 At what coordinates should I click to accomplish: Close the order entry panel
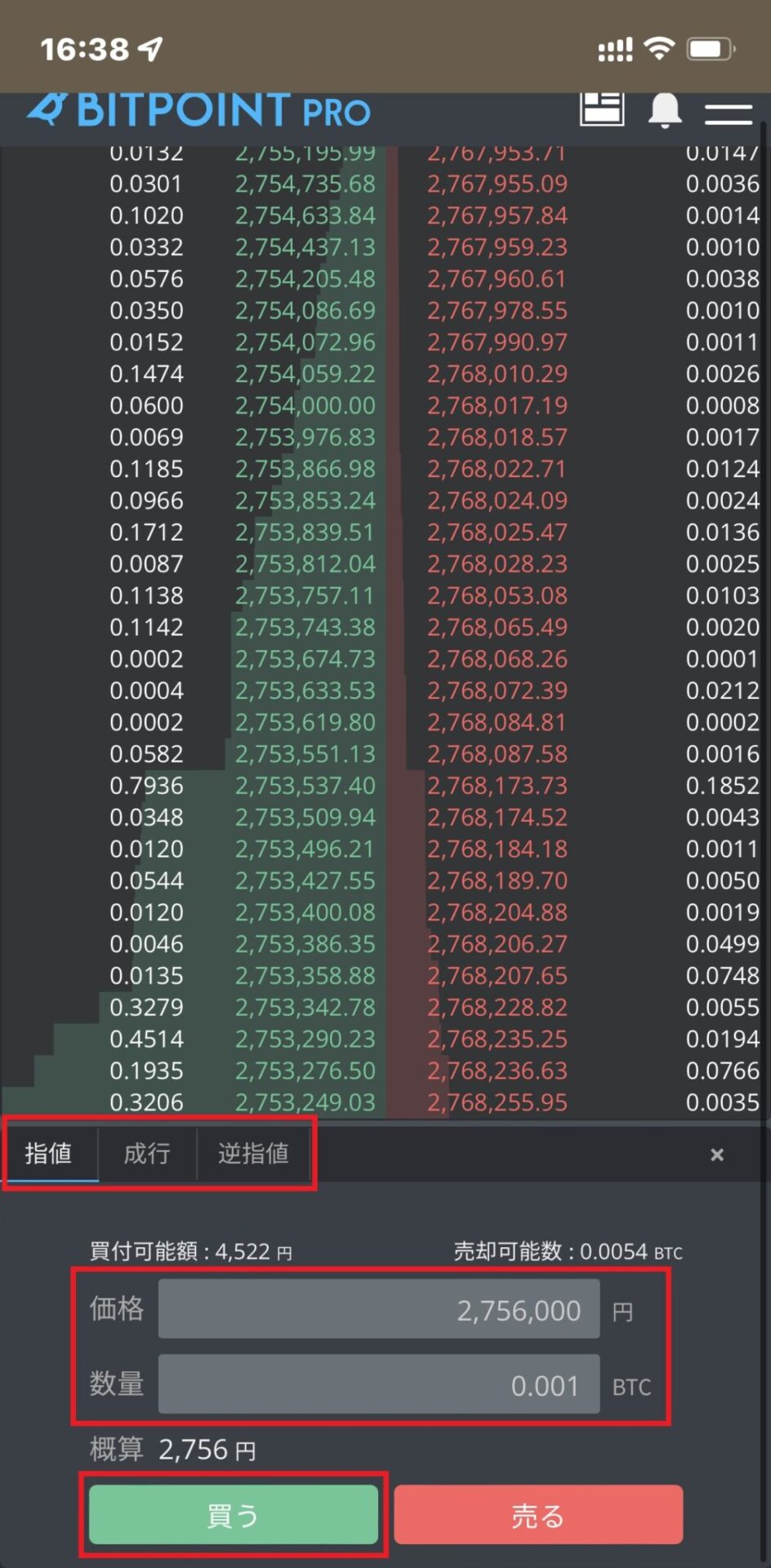coord(717,1155)
